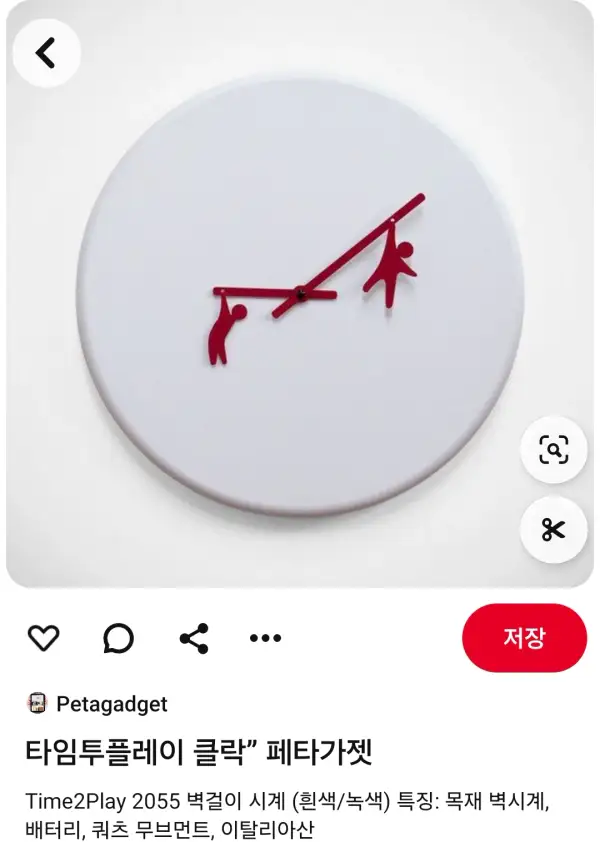Open the three-dot overflow menu

[265, 638]
